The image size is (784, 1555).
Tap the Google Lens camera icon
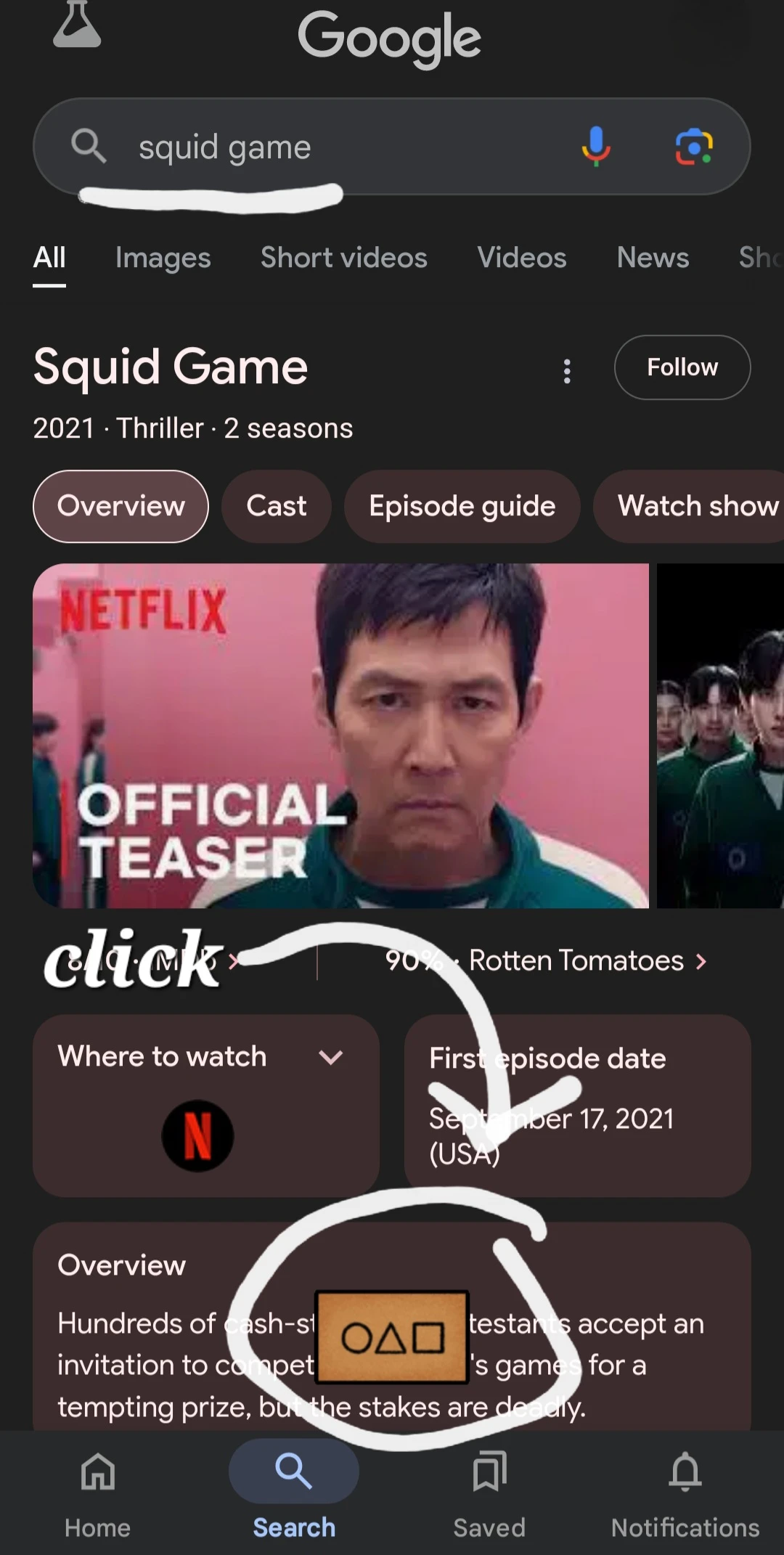click(693, 147)
